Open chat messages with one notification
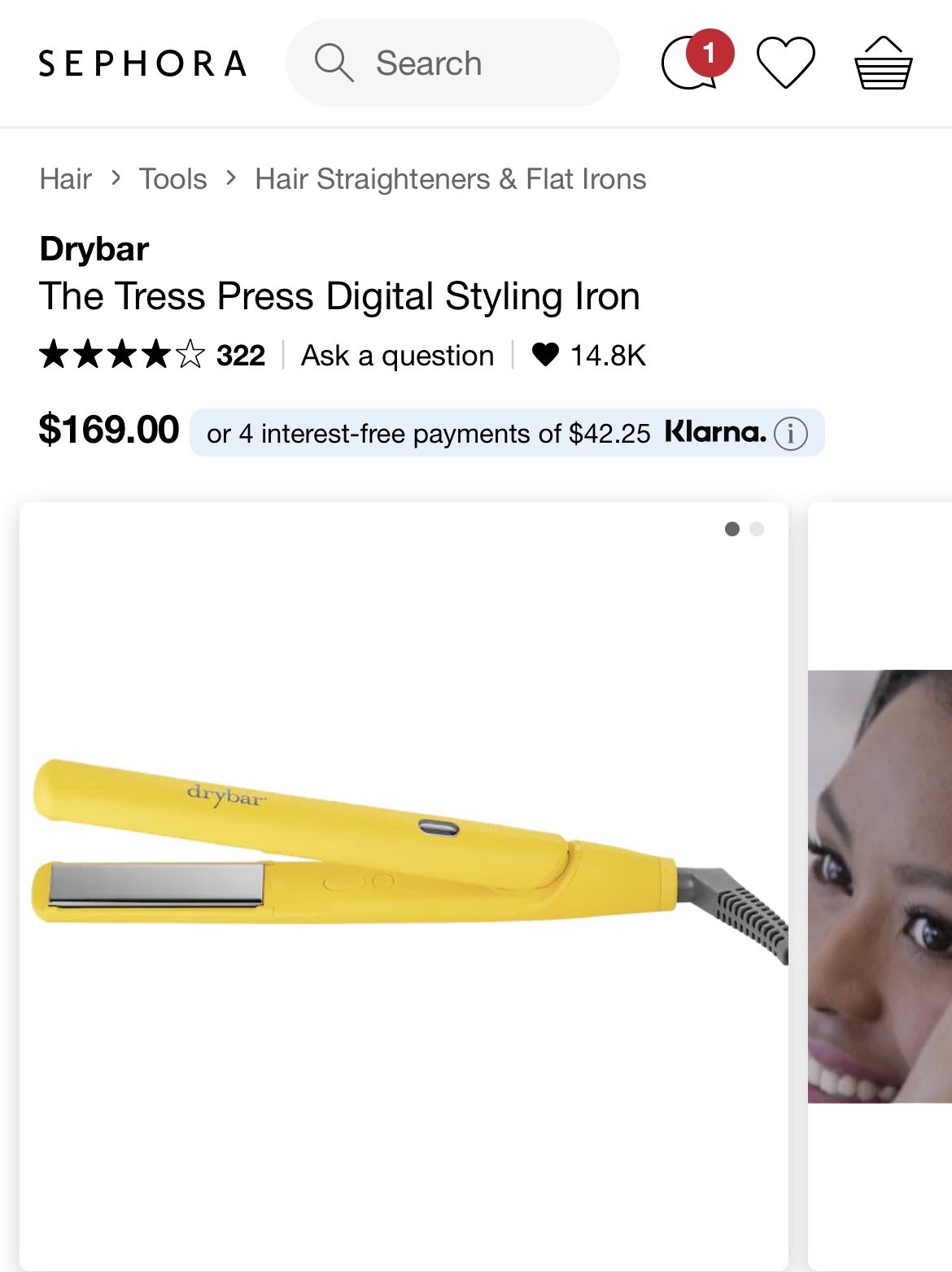This screenshot has height=1272, width=952. [691, 63]
